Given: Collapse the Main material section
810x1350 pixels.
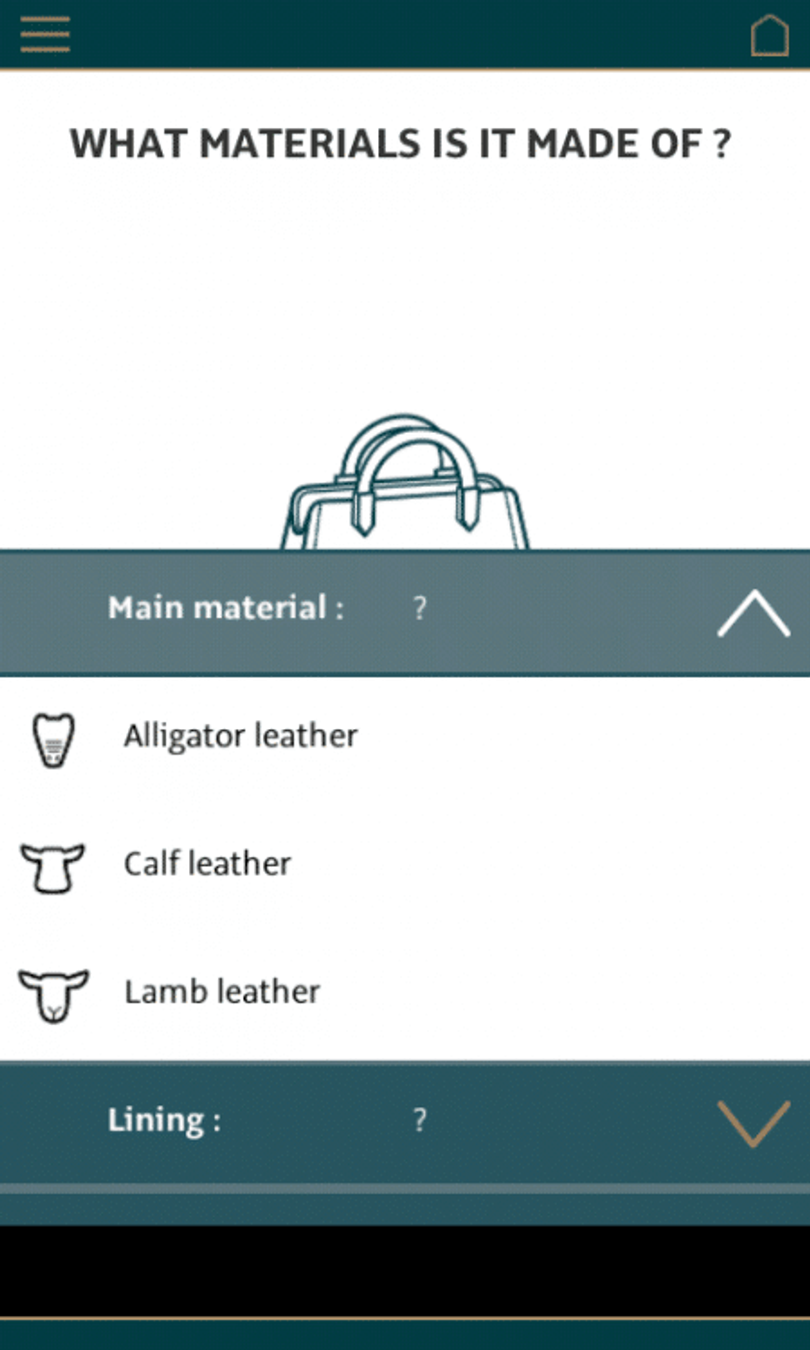Looking at the screenshot, I should click(753, 612).
